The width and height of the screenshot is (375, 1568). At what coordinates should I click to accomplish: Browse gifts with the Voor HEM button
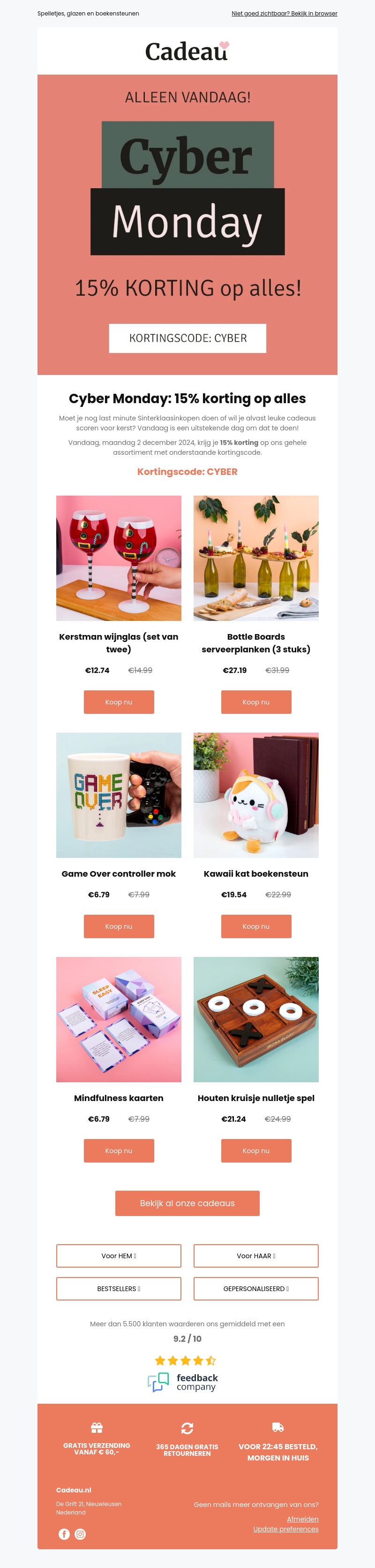[x=119, y=1256]
